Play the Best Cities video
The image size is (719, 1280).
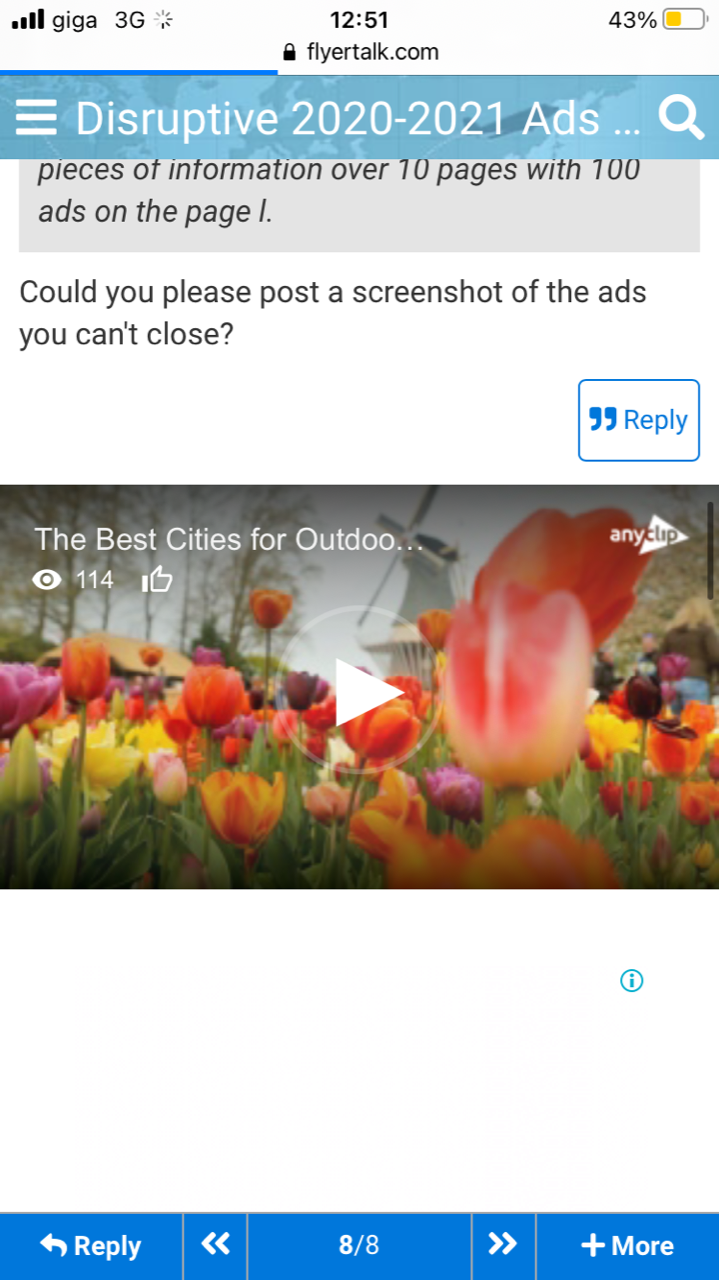coord(359,692)
